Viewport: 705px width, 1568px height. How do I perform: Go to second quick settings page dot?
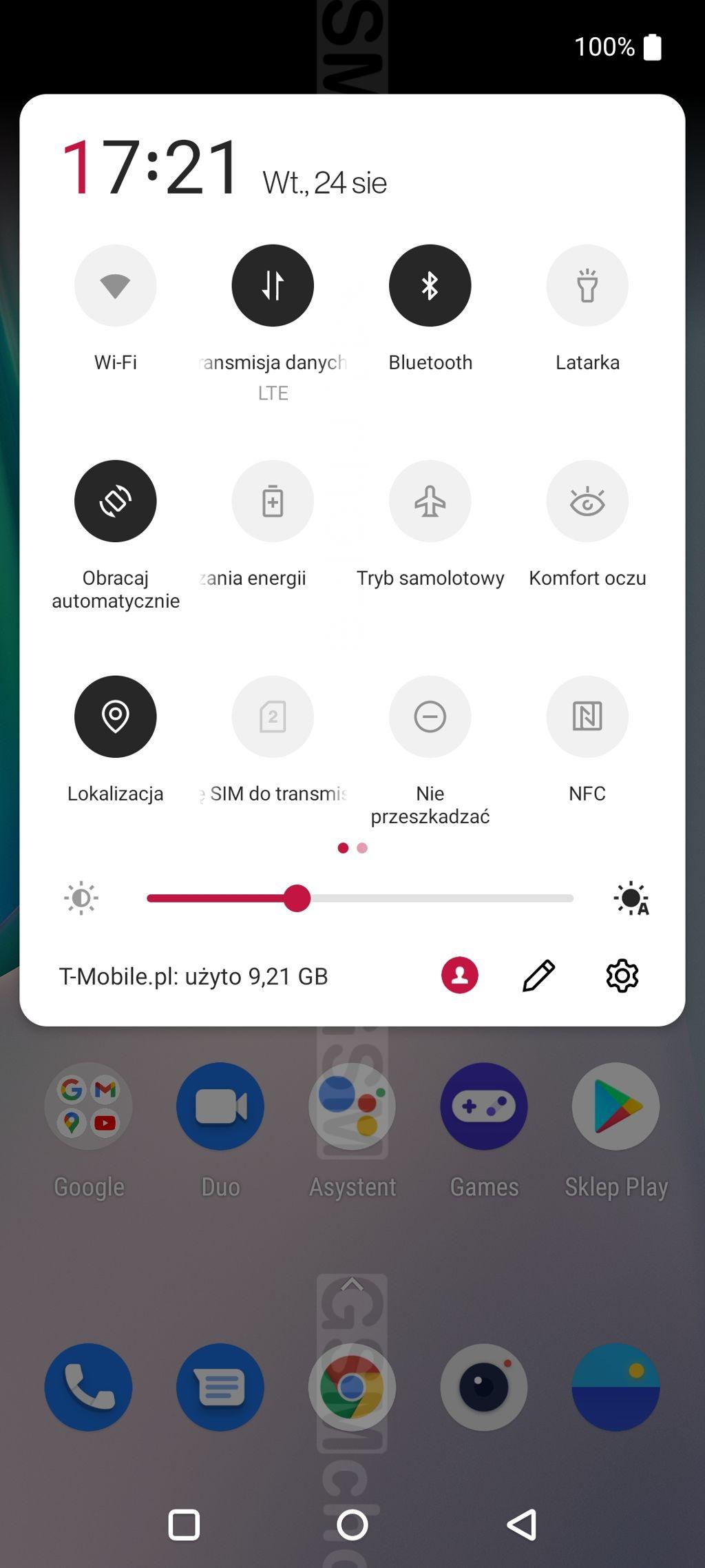(362, 848)
